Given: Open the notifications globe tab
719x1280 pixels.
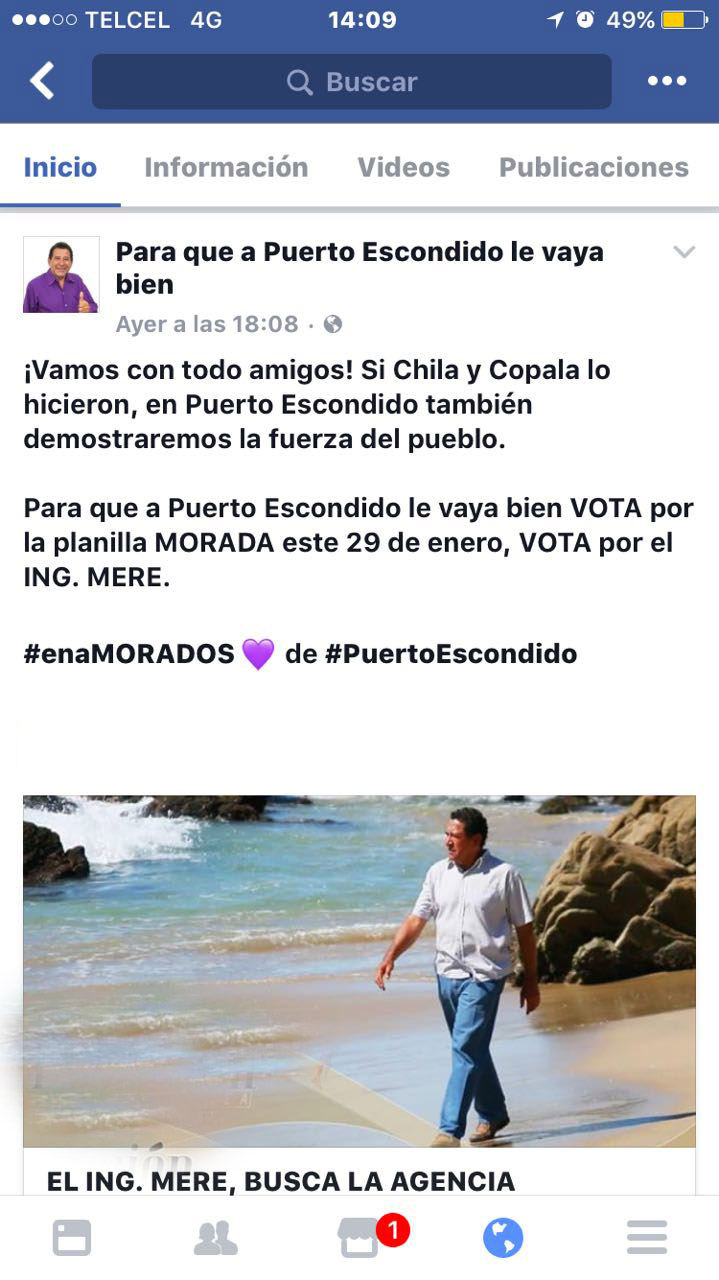Looking at the screenshot, I should [503, 1238].
